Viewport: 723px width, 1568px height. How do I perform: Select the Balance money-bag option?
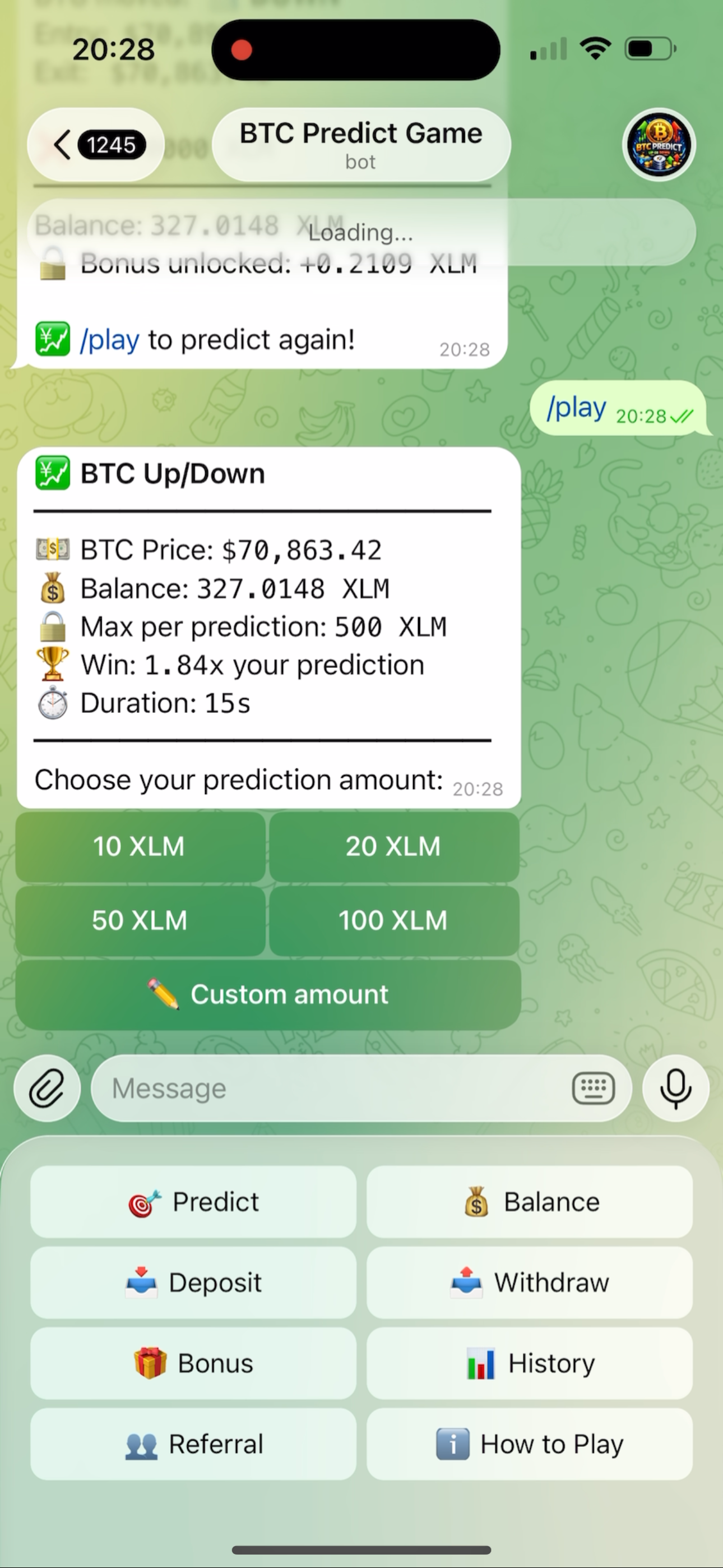[529, 1201]
